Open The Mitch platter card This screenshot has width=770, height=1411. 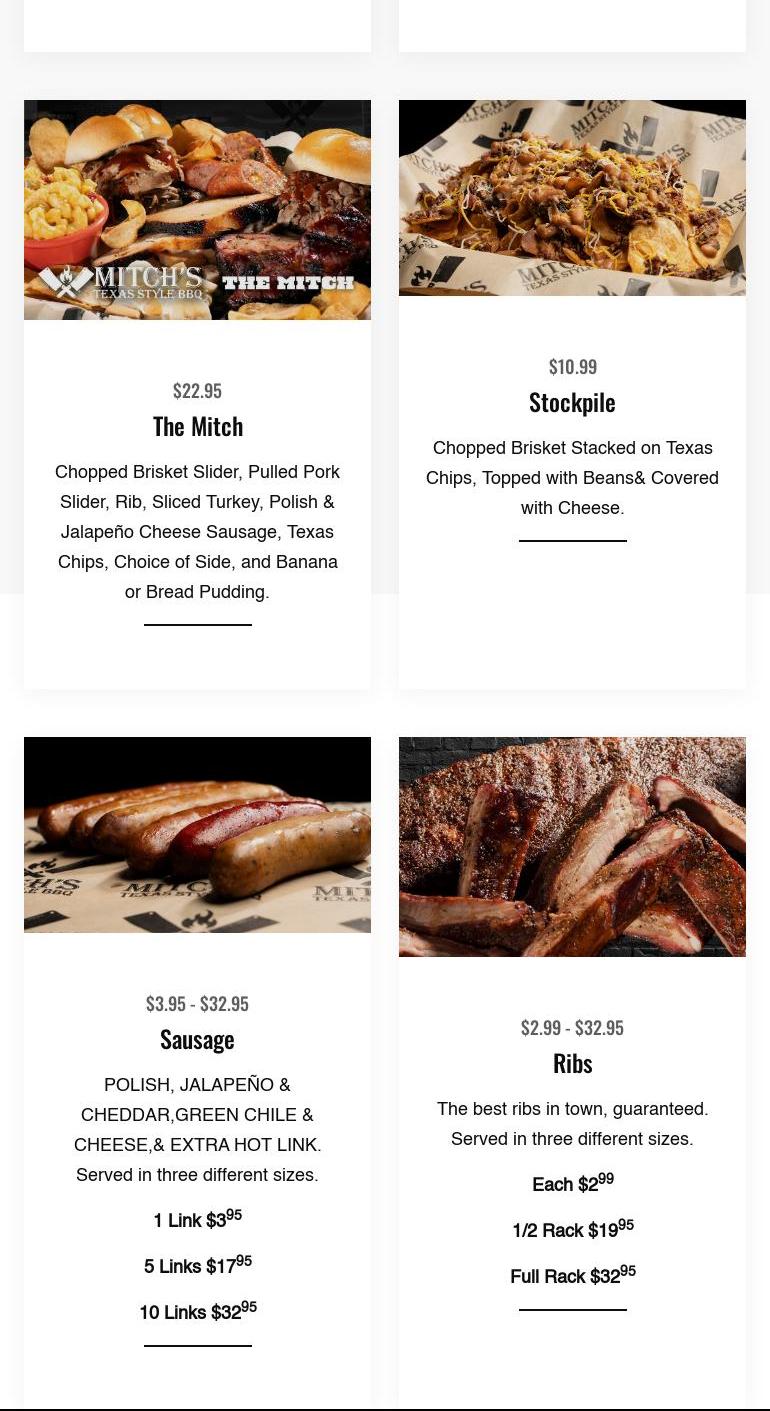coord(197,426)
